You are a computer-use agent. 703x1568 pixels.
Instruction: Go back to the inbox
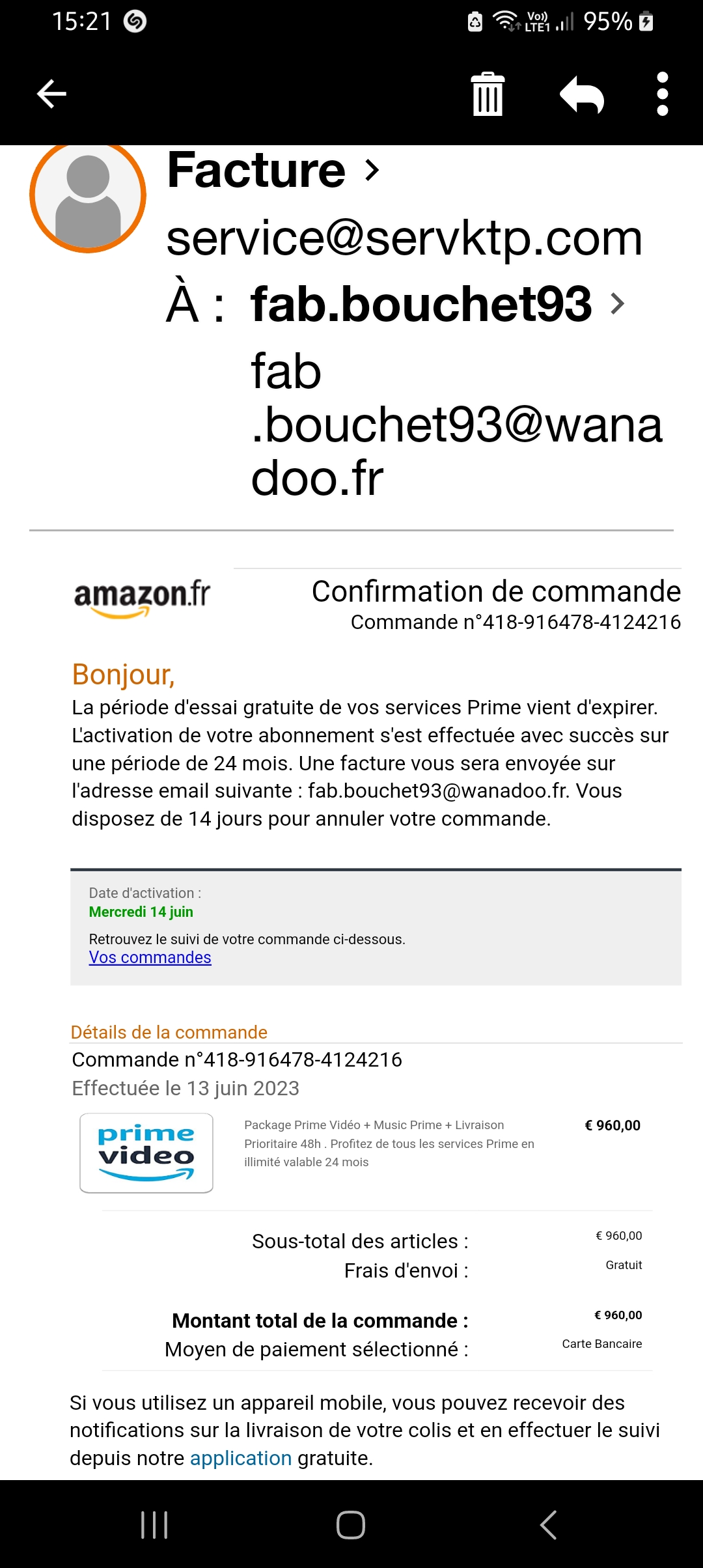(x=51, y=94)
